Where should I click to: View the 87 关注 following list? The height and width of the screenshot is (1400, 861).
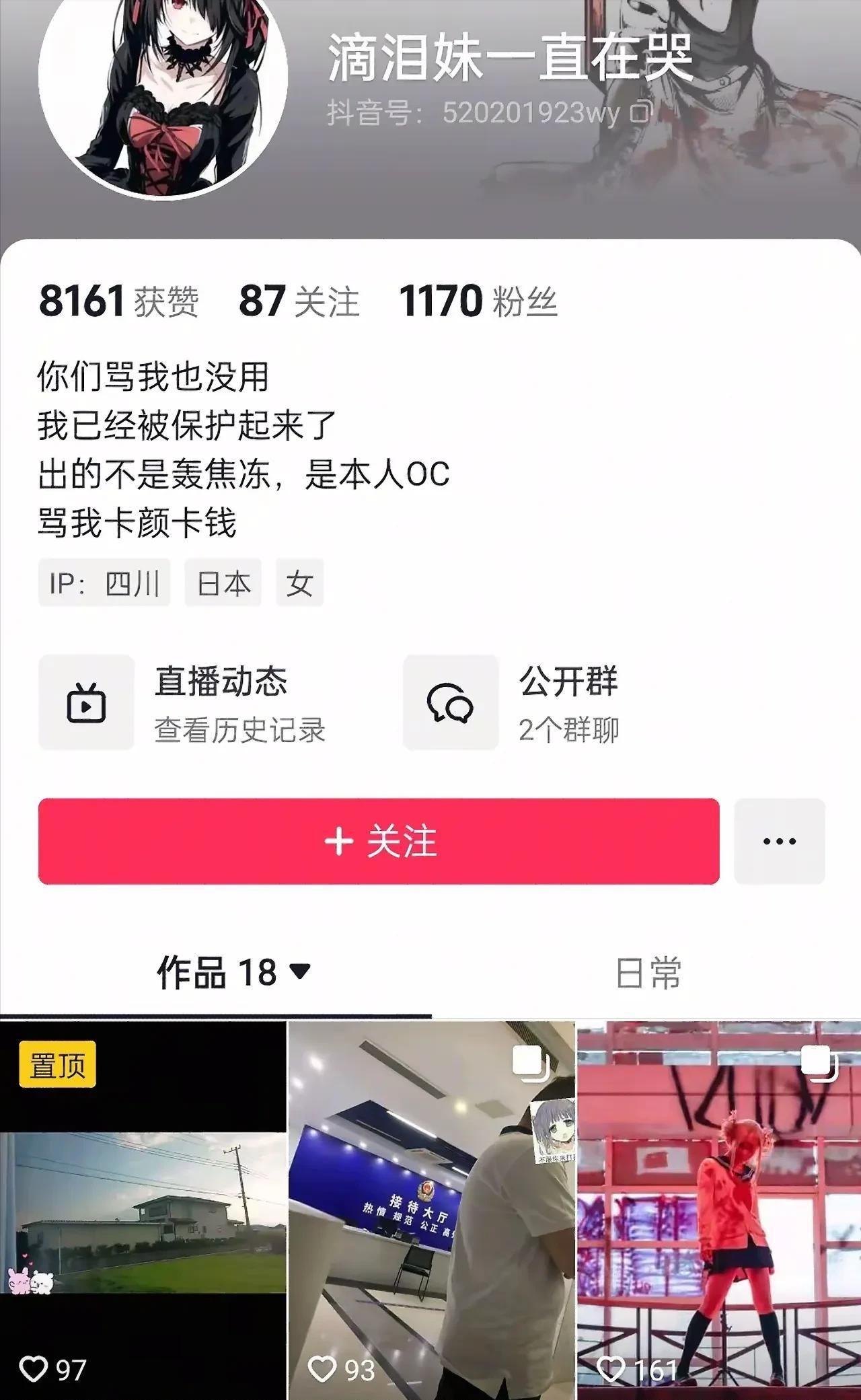click(299, 301)
